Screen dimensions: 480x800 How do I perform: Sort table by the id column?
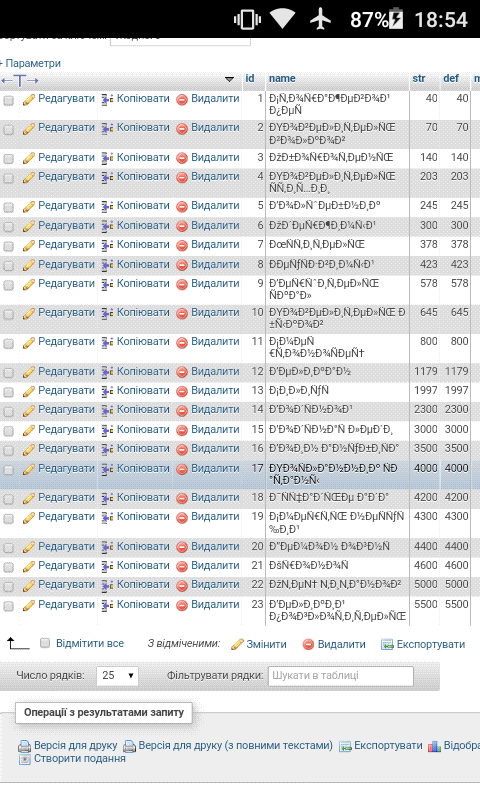coord(250,78)
